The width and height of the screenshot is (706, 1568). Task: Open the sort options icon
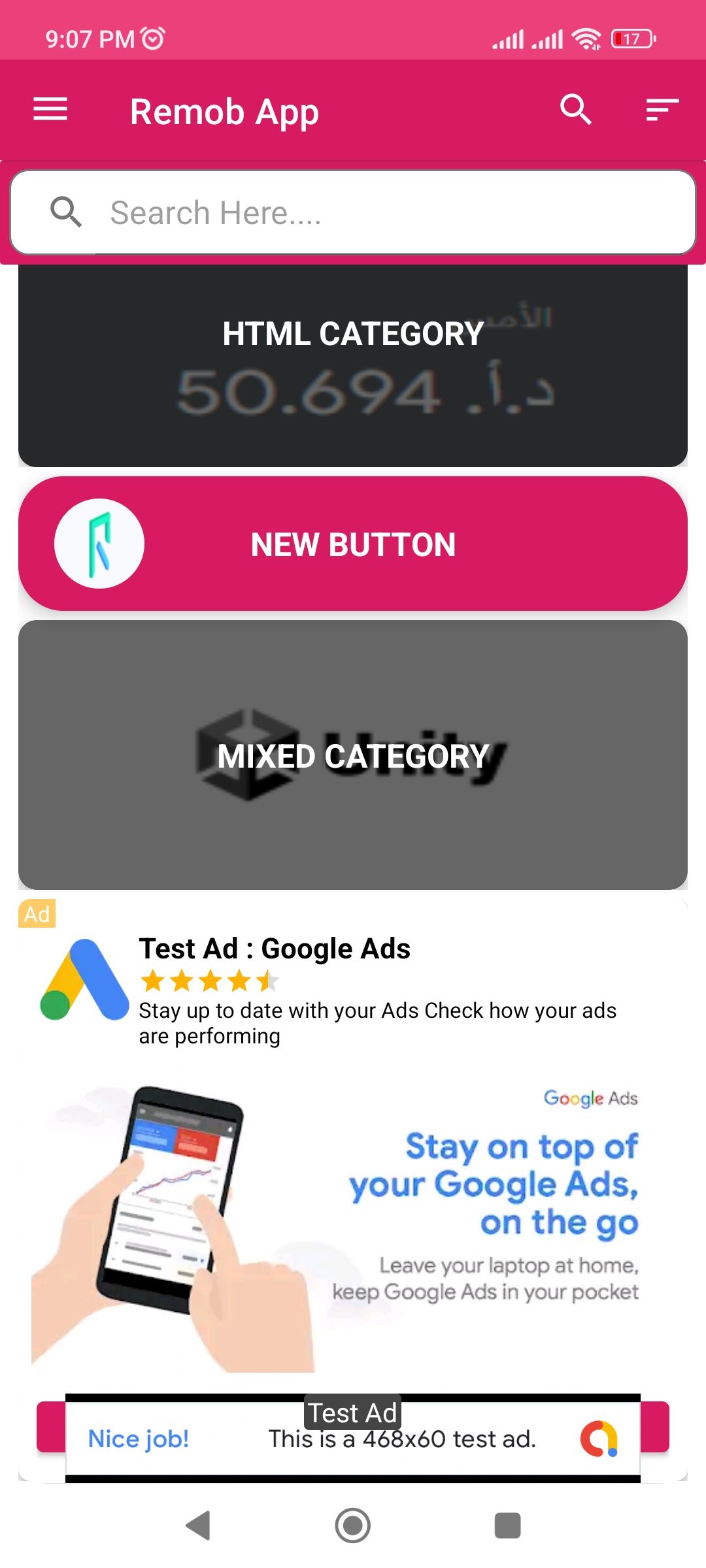click(662, 109)
